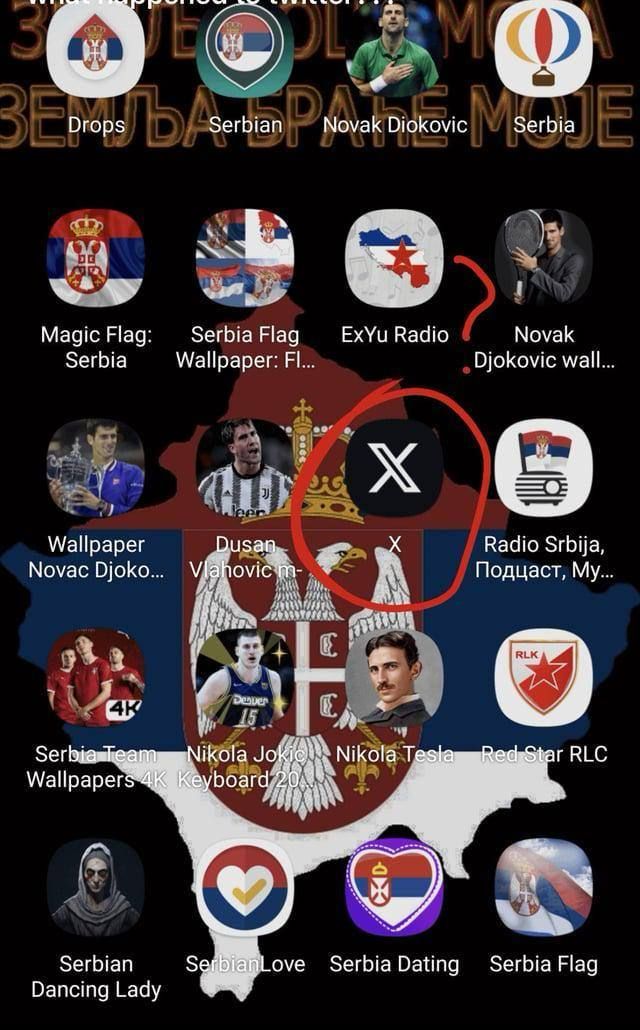The image size is (640, 1030).
Task: Launch the X app
Action: [394, 468]
